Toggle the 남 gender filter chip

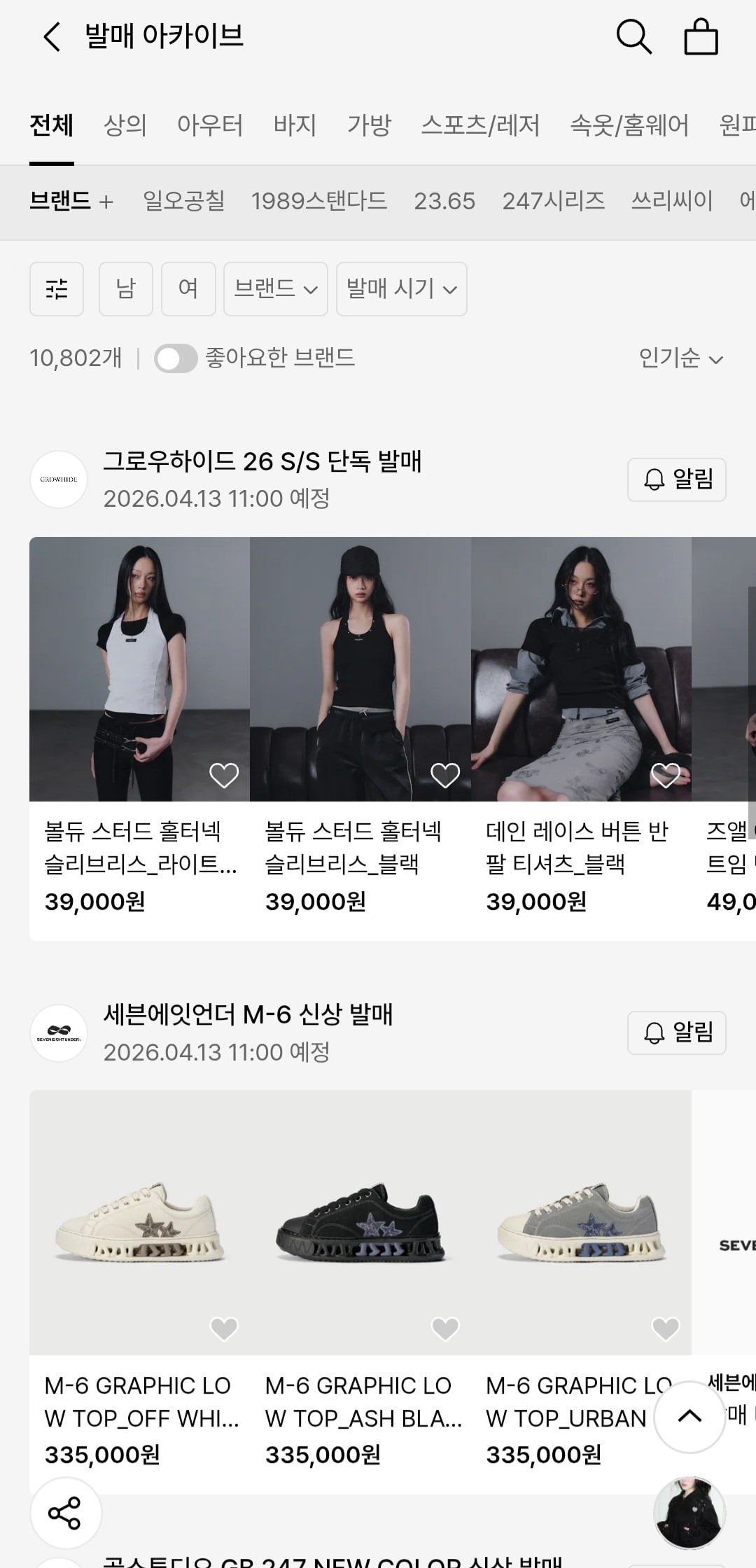(126, 289)
